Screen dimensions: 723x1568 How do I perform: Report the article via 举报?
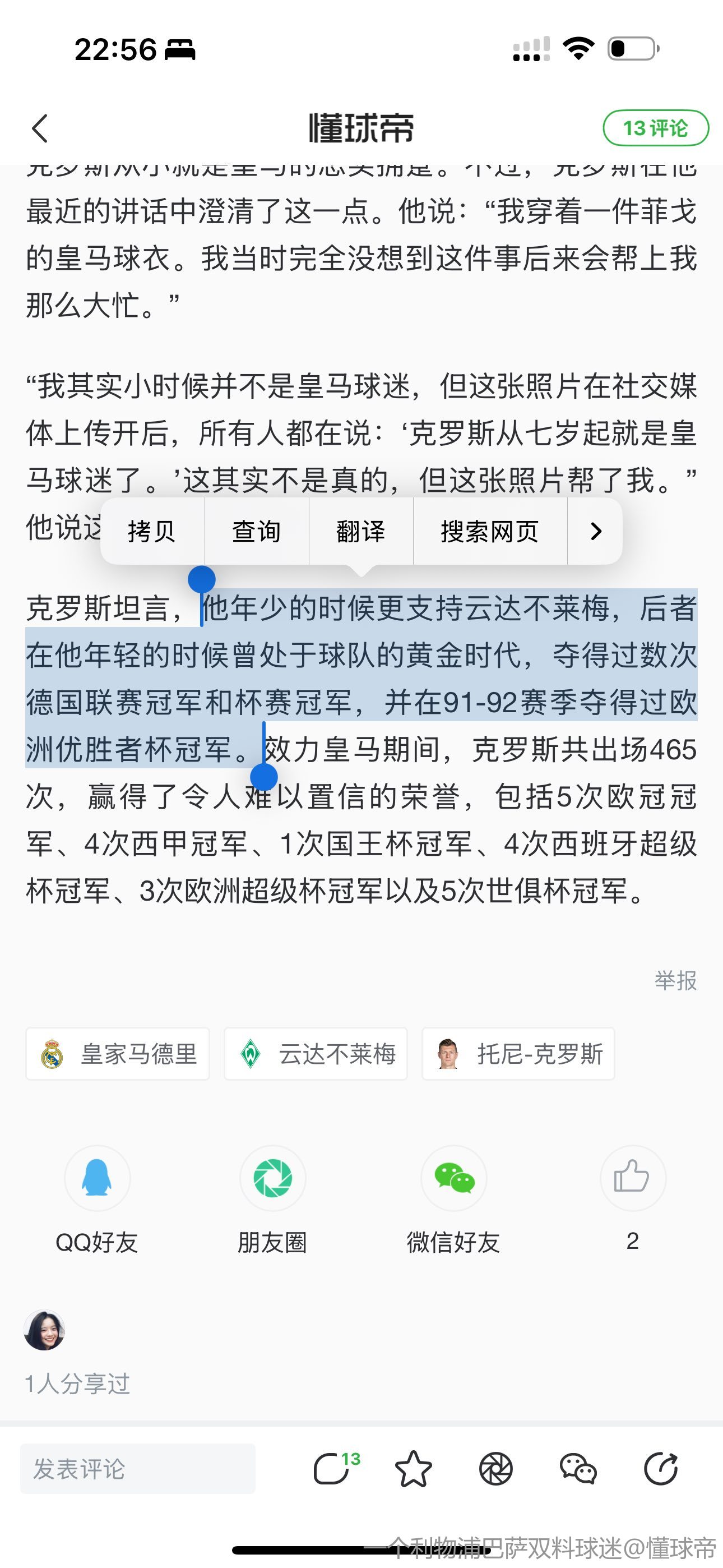(675, 981)
